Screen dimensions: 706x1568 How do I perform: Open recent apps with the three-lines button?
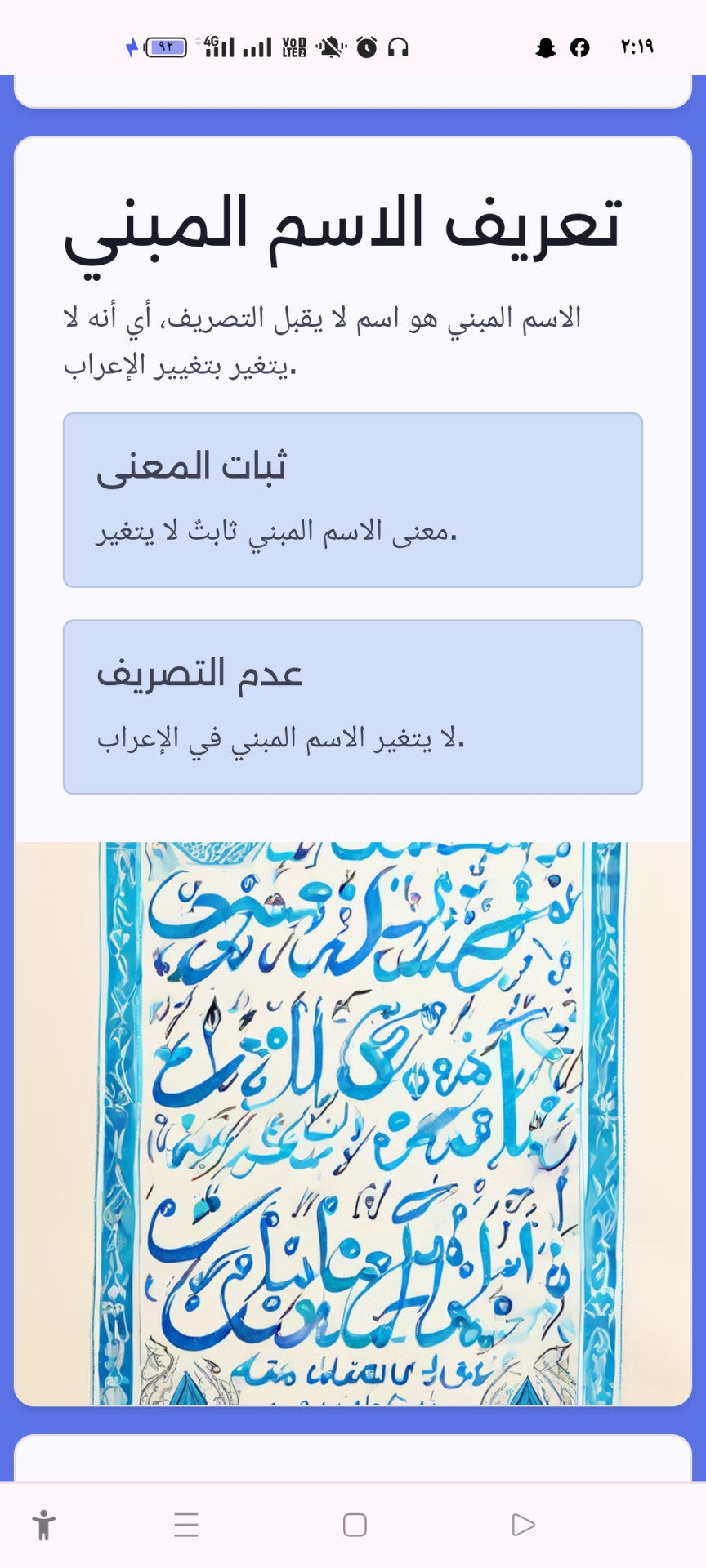point(186,1525)
